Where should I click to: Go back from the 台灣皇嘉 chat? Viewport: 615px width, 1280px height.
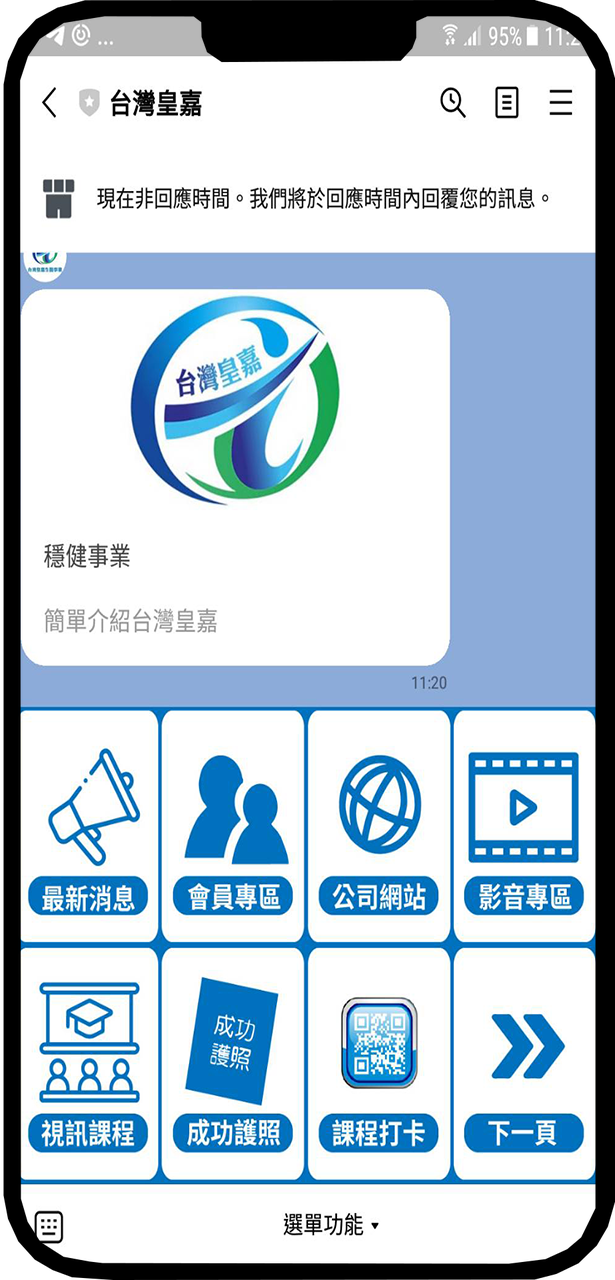(x=49, y=103)
